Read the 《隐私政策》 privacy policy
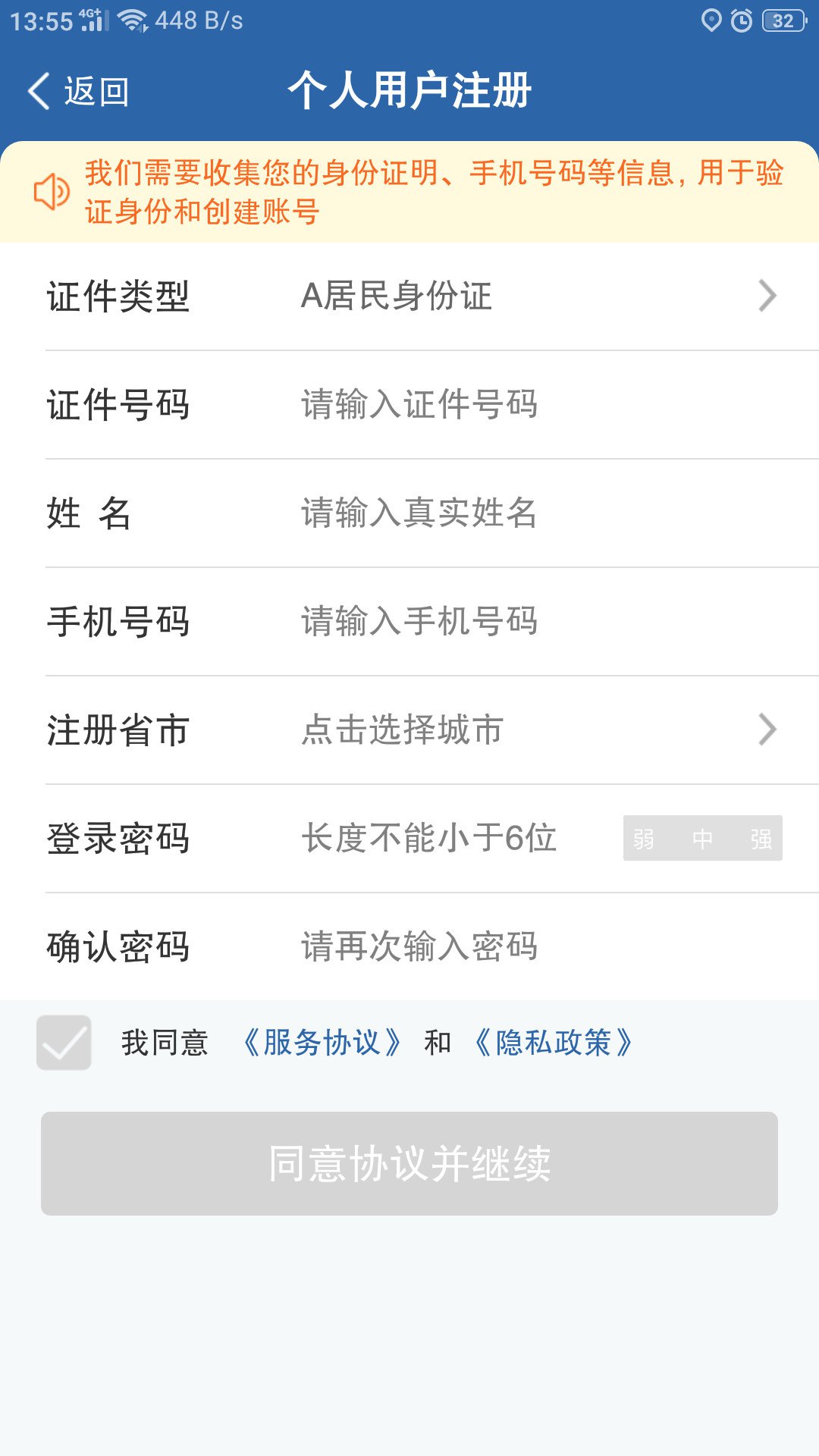Image resolution: width=819 pixels, height=1456 pixels. (554, 1043)
